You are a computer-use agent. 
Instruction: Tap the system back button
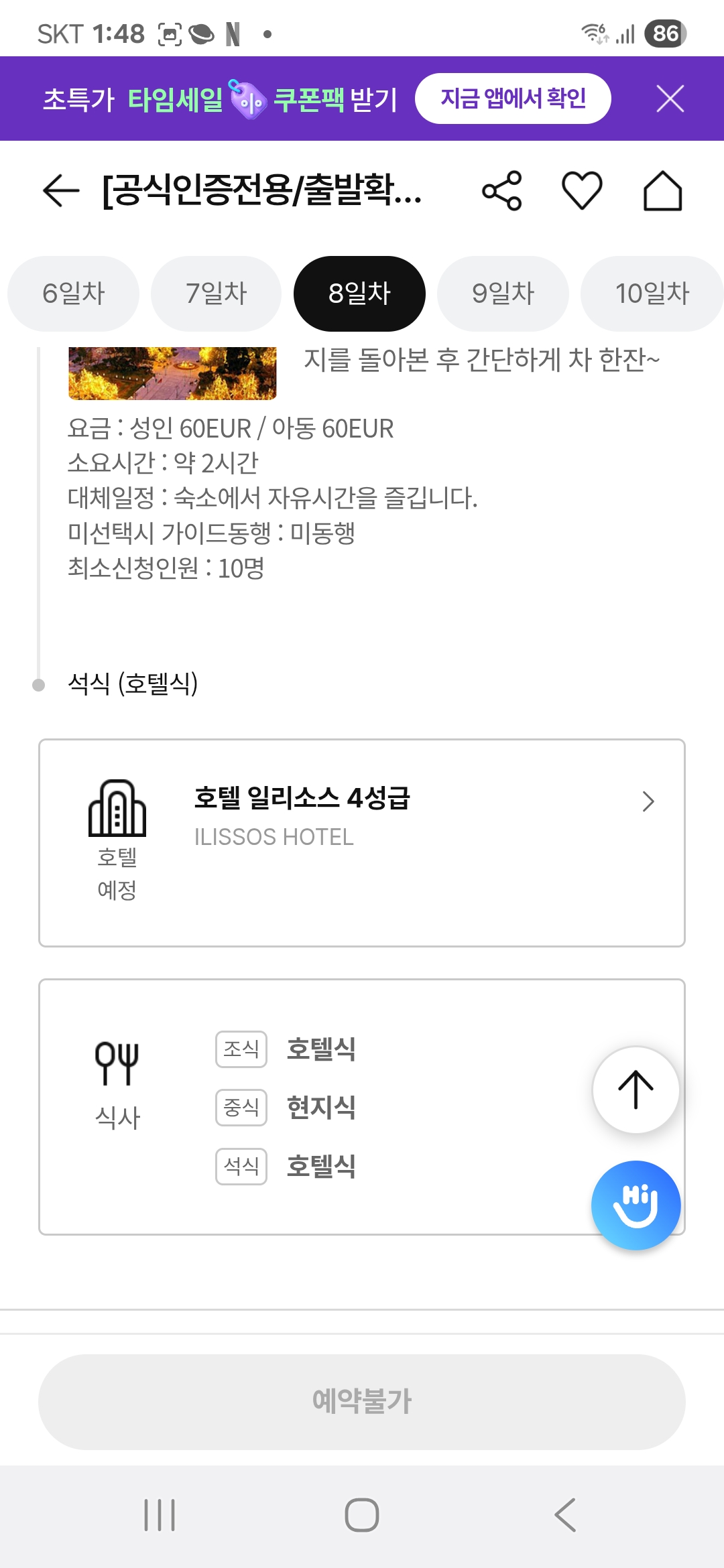point(565,1515)
